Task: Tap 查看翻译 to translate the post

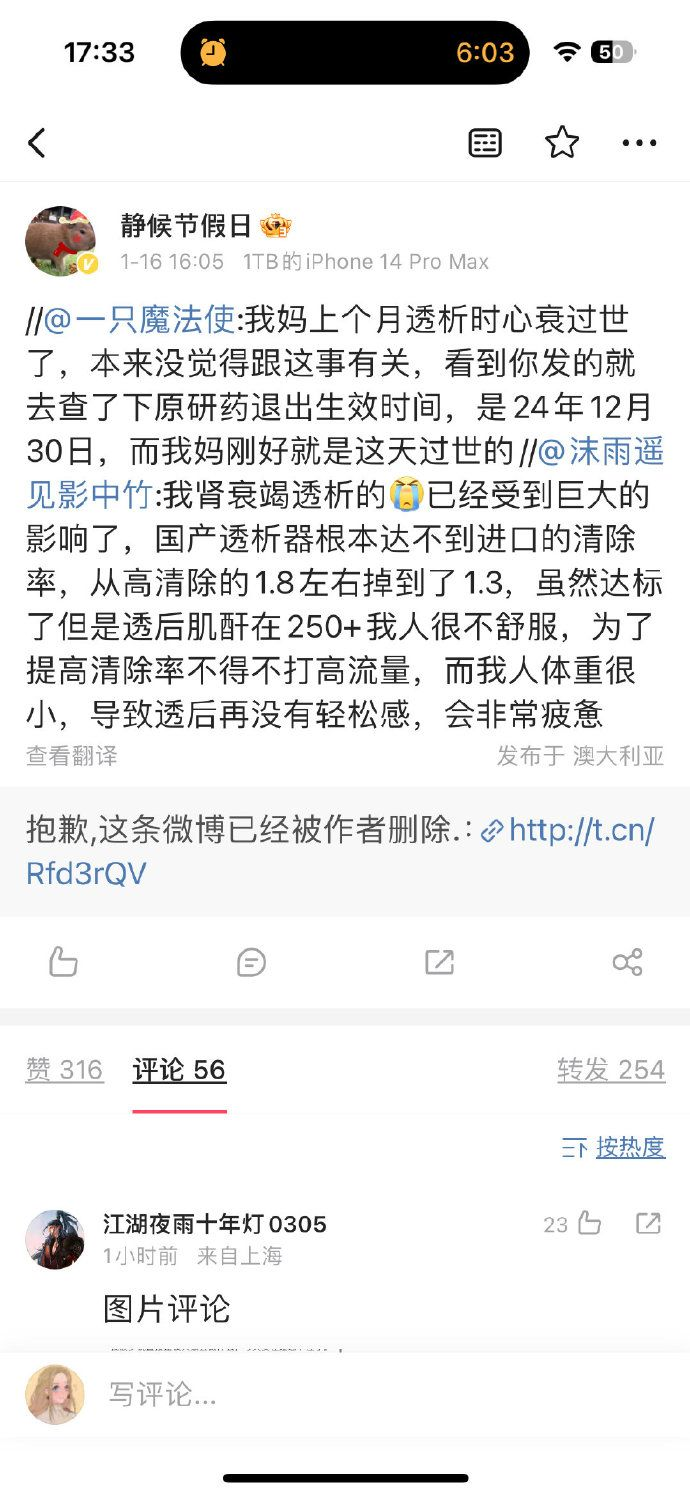Action: pos(71,756)
